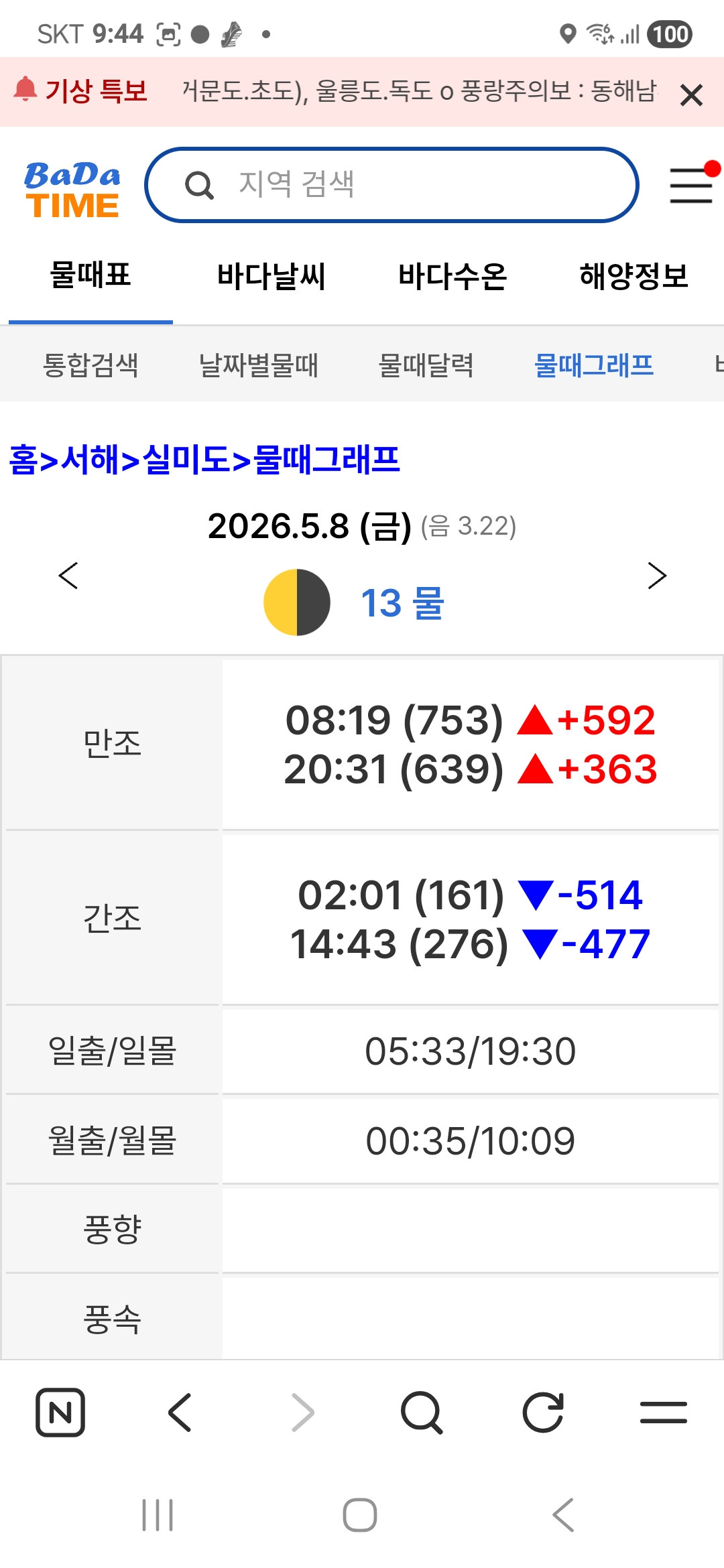Switch to the 바다날씨 tab
This screenshot has height=1568, width=724.
[x=271, y=276]
